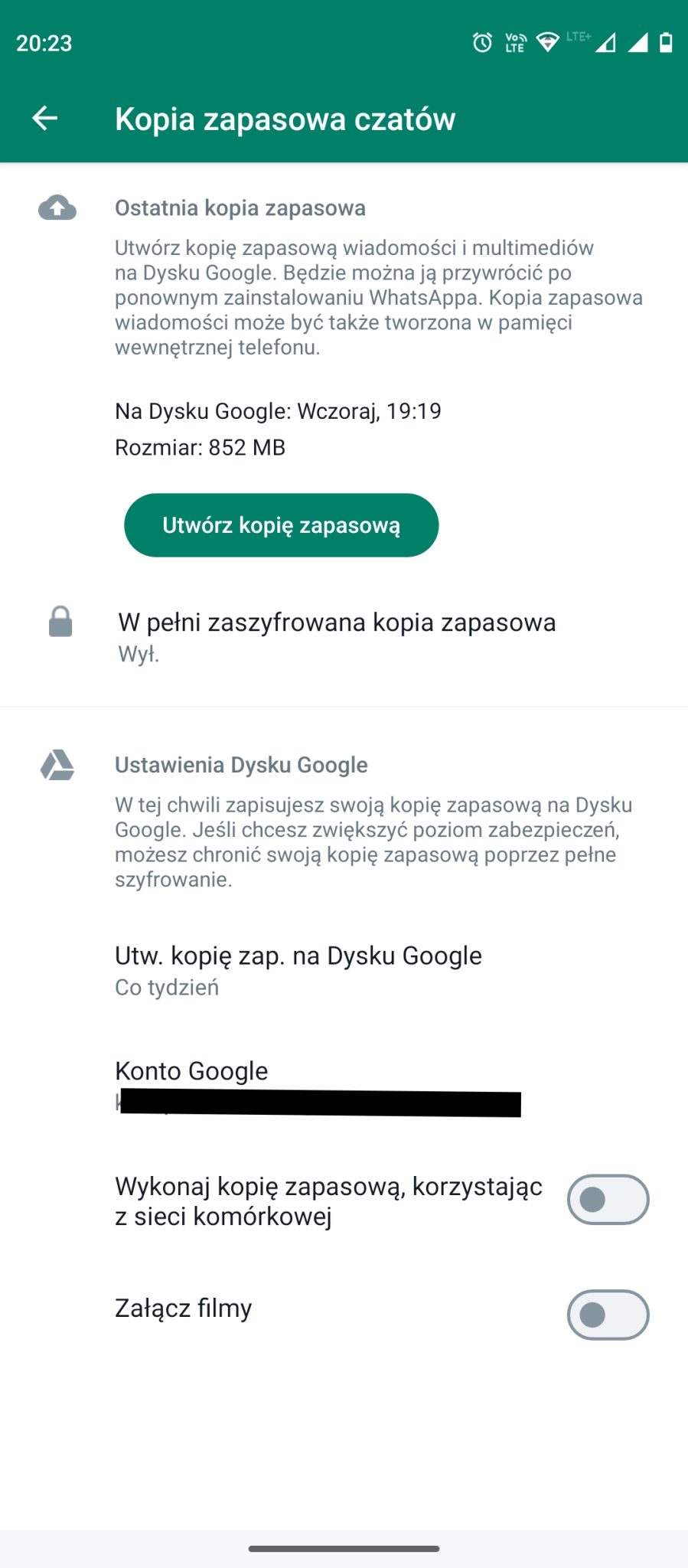Tap the Na Dysku Google Wczoraj 19:19 text

(x=279, y=410)
